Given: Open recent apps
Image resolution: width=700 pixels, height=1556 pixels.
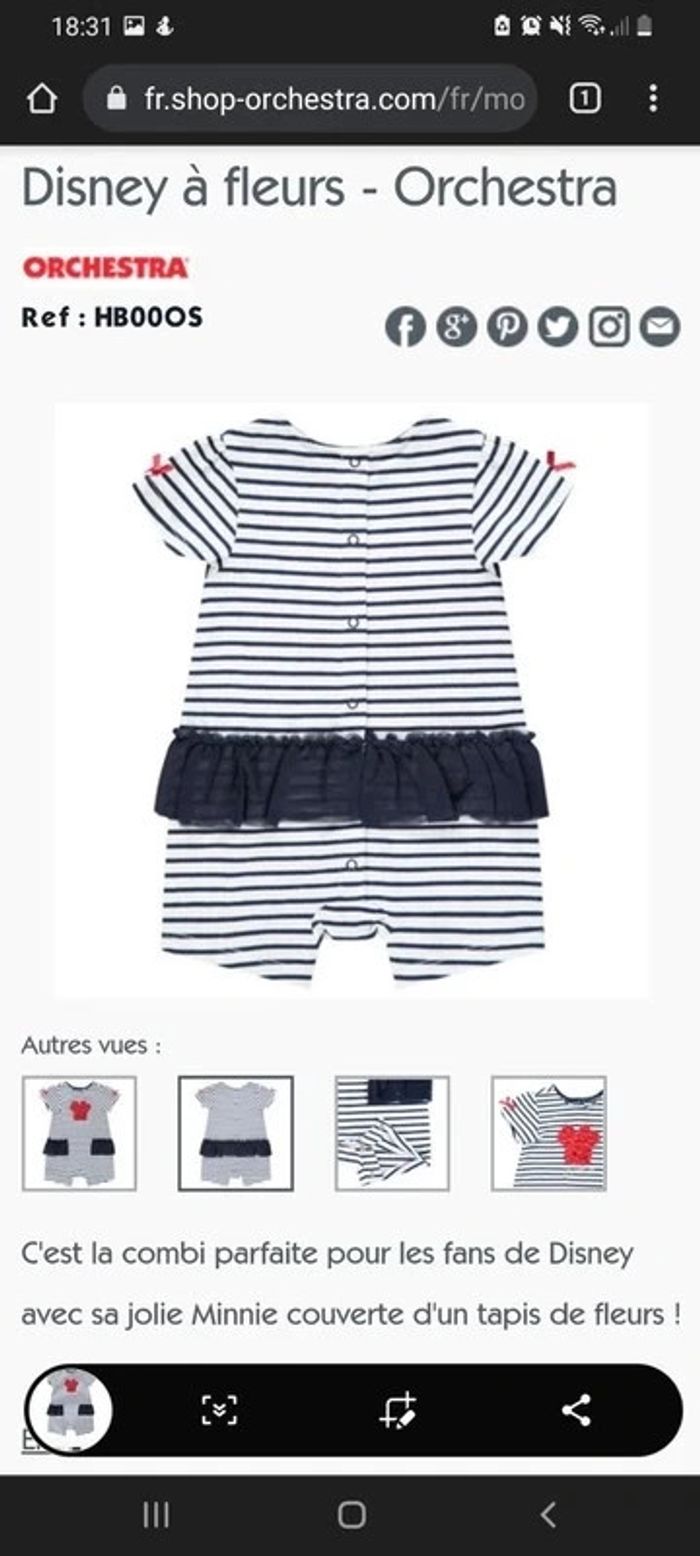Looking at the screenshot, I should [x=156, y=1514].
